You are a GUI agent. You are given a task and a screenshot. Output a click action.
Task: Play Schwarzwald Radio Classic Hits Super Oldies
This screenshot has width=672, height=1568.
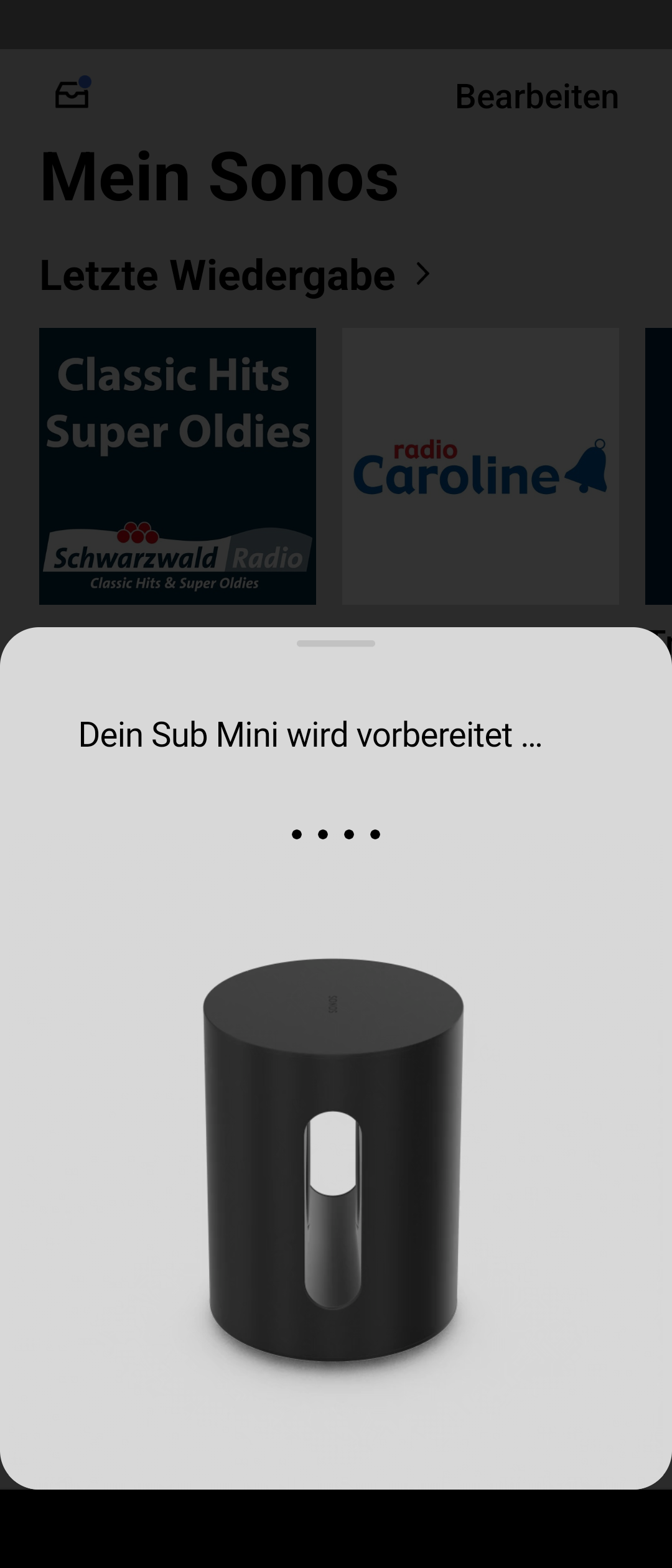click(177, 466)
